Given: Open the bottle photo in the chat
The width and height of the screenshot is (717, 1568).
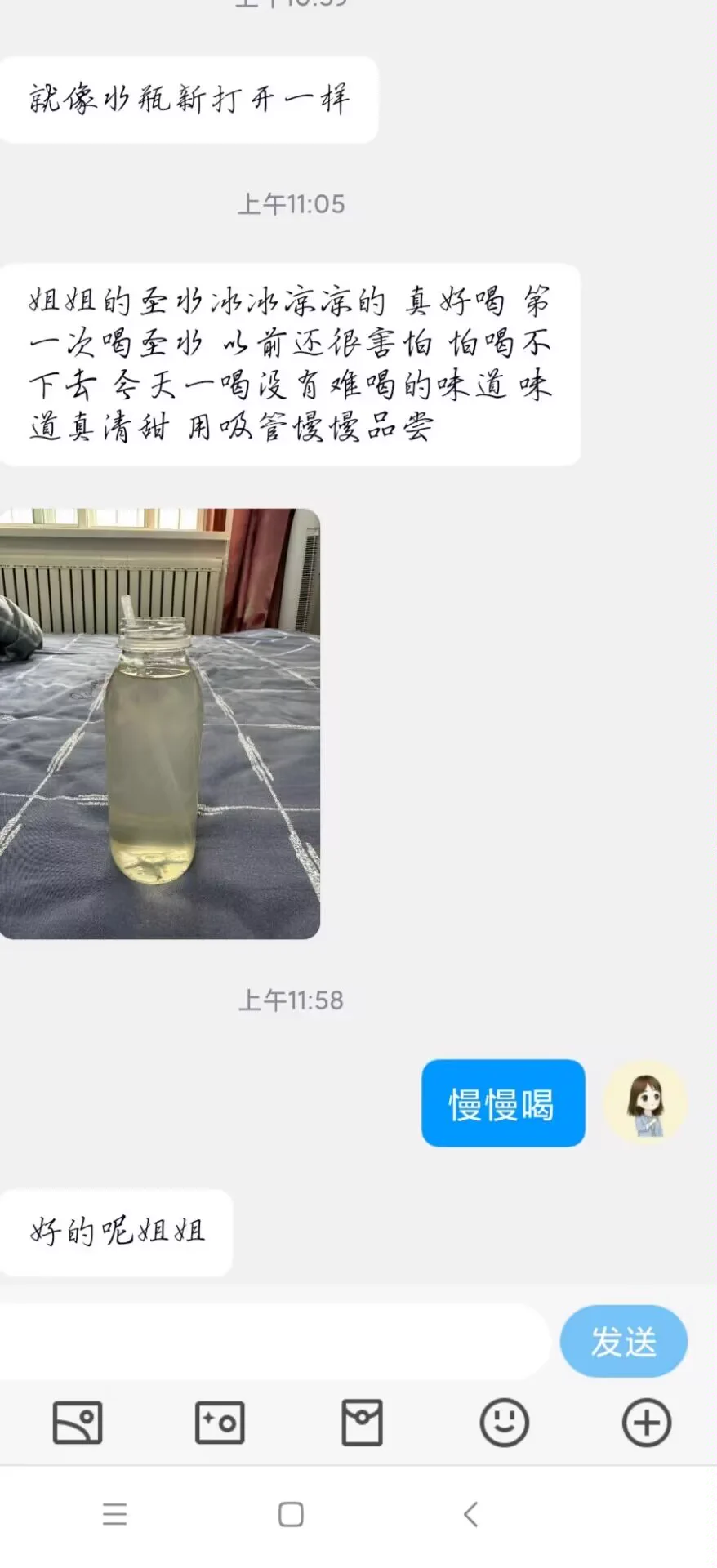Looking at the screenshot, I should click(x=159, y=724).
